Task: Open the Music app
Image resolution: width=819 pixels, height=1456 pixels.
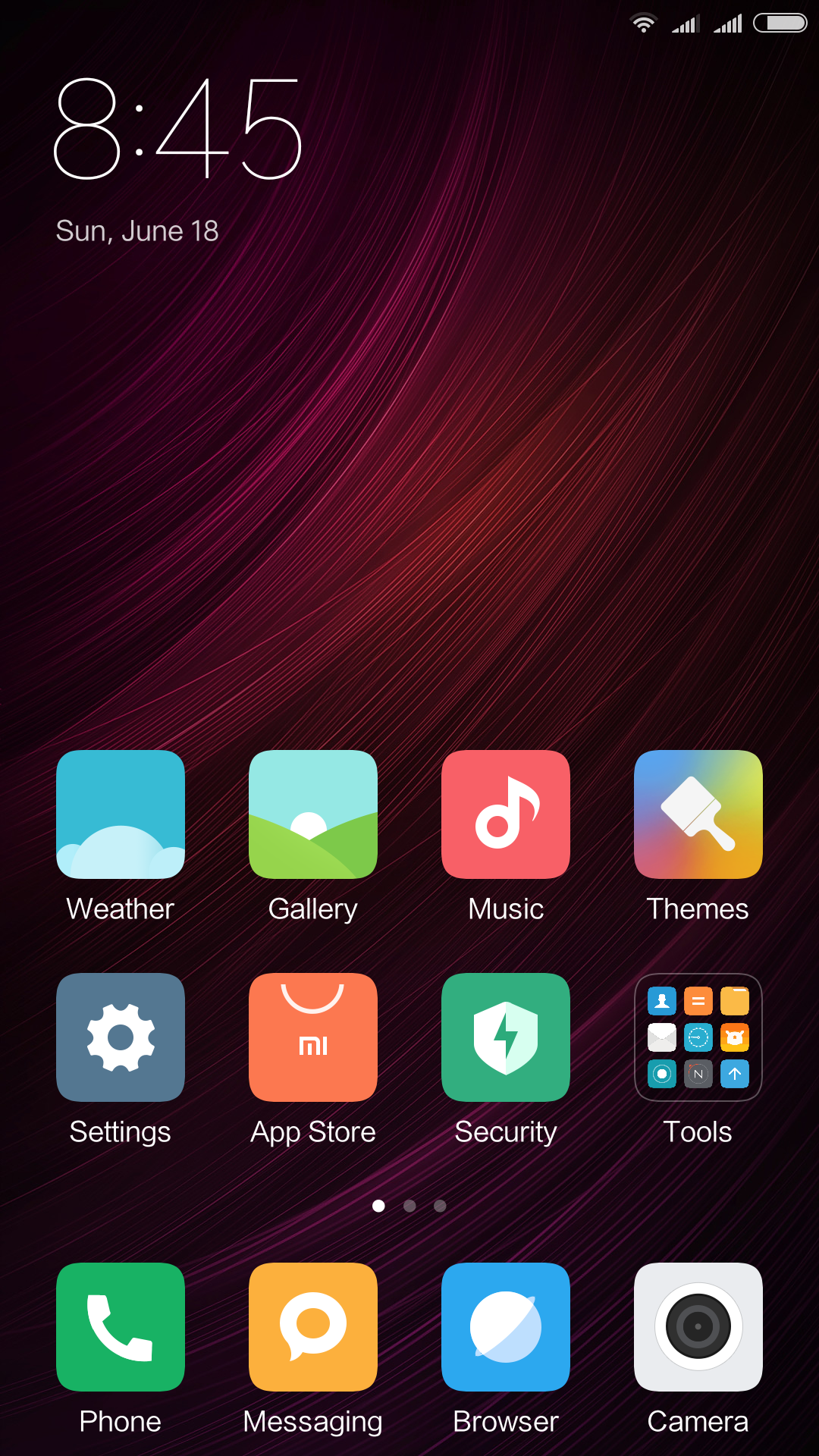Action: point(506,814)
